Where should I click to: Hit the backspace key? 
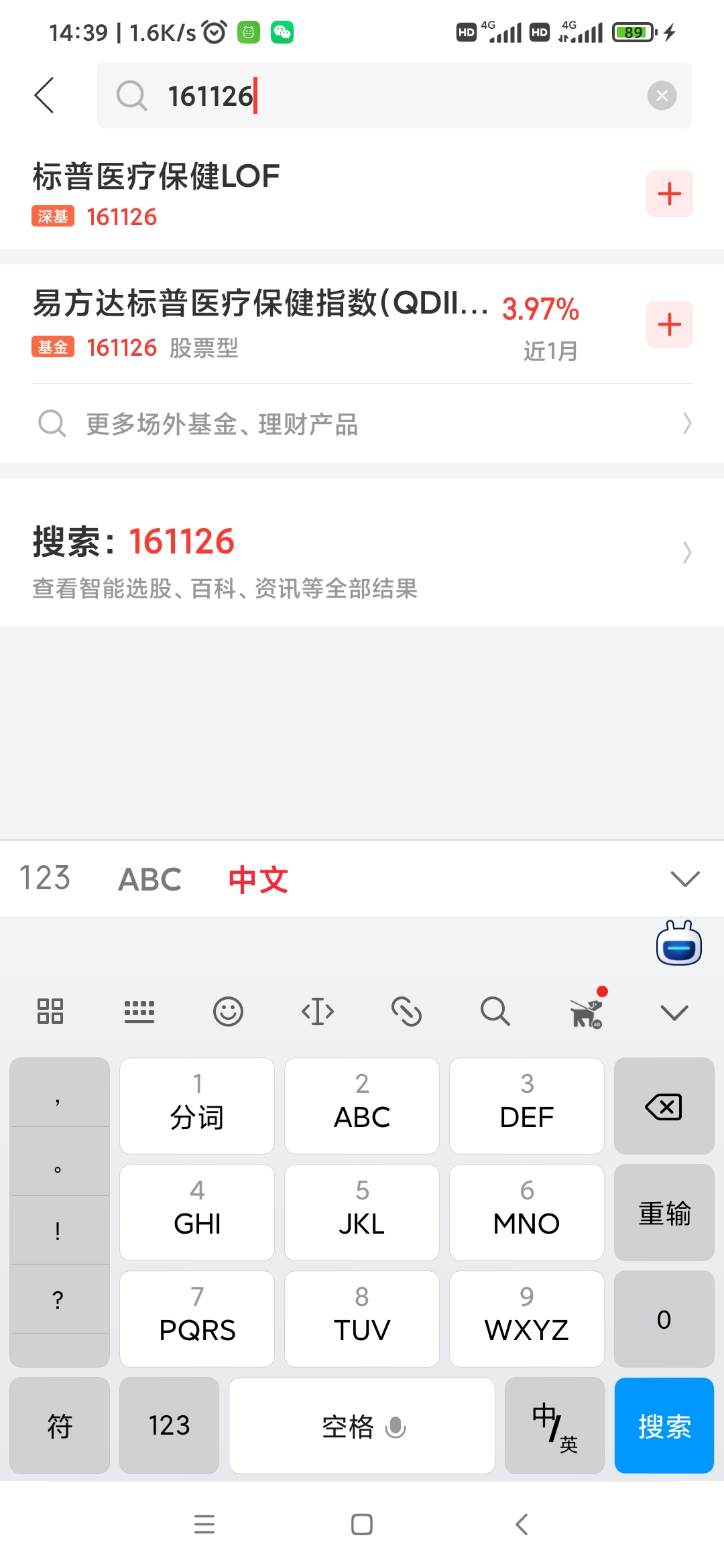coord(664,1106)
